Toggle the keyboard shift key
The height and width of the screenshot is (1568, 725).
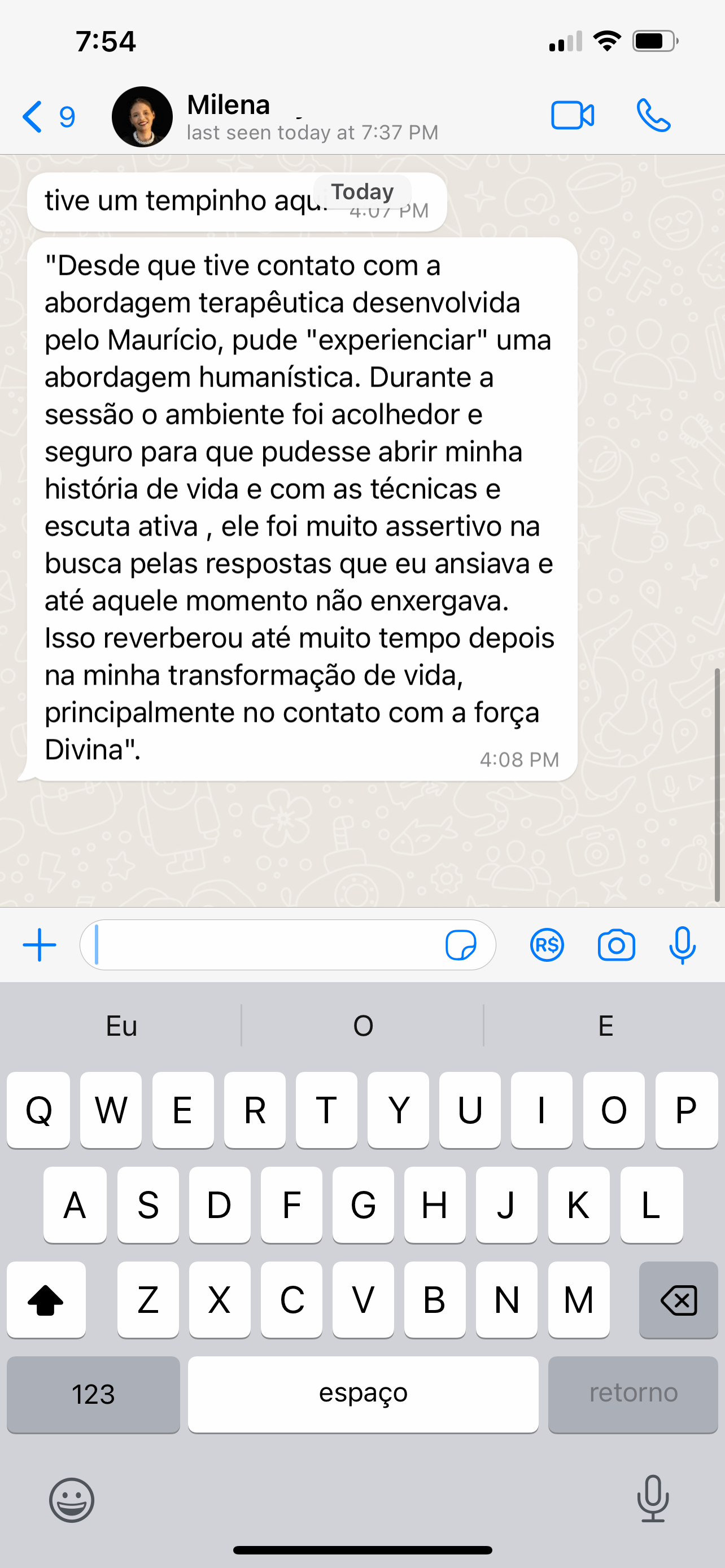(46, 1300)
